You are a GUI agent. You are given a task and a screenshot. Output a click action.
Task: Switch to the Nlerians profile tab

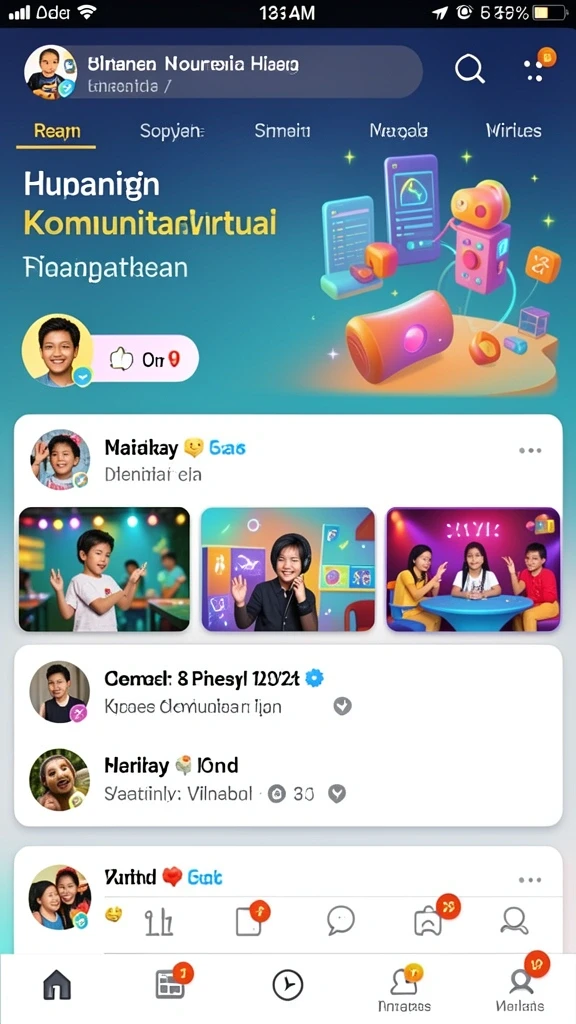click(520, 988)
